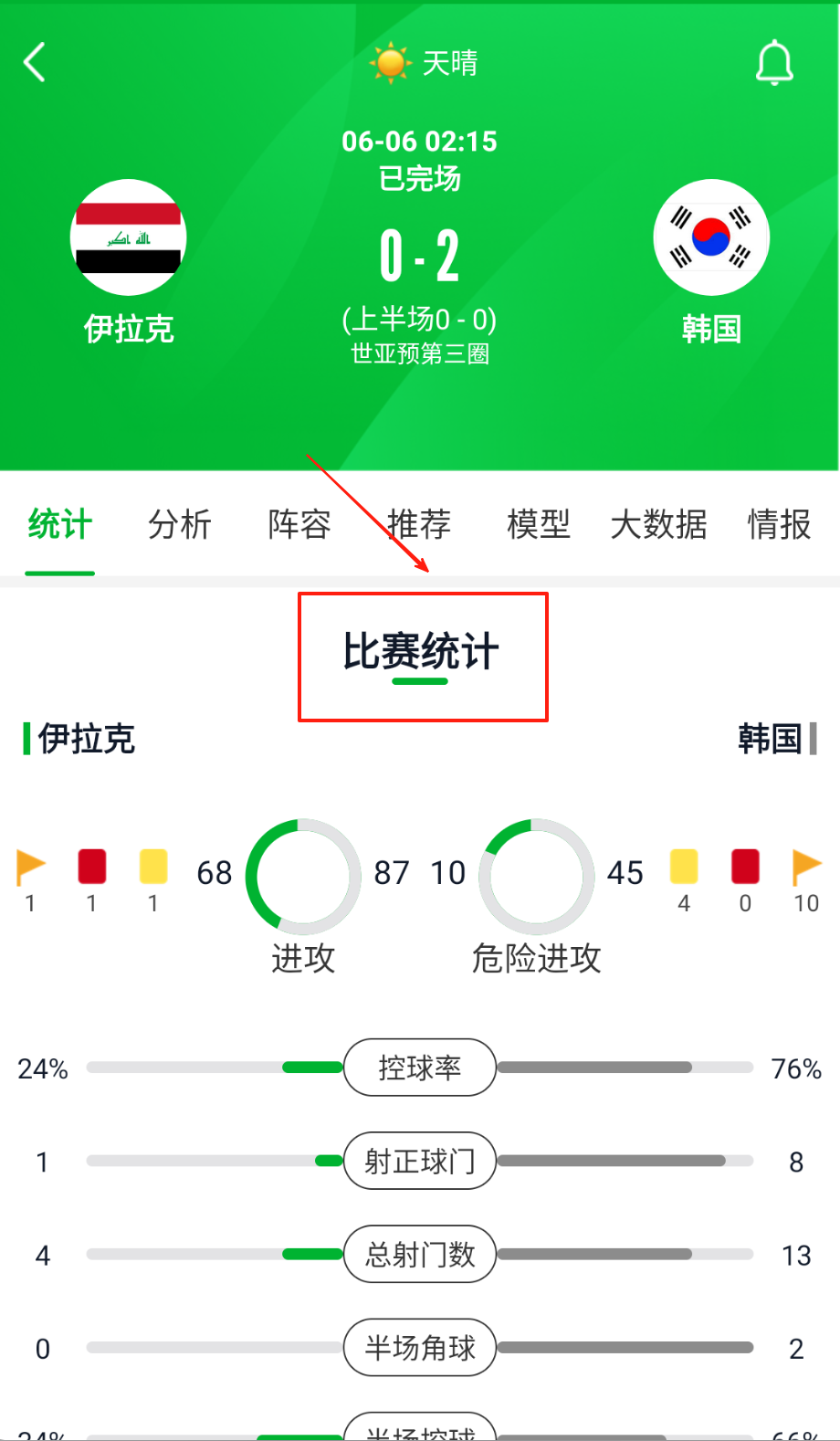Screen dimensions: 840x1441
Task: Switch to the 分析 tab
Action: pos(180,525)
